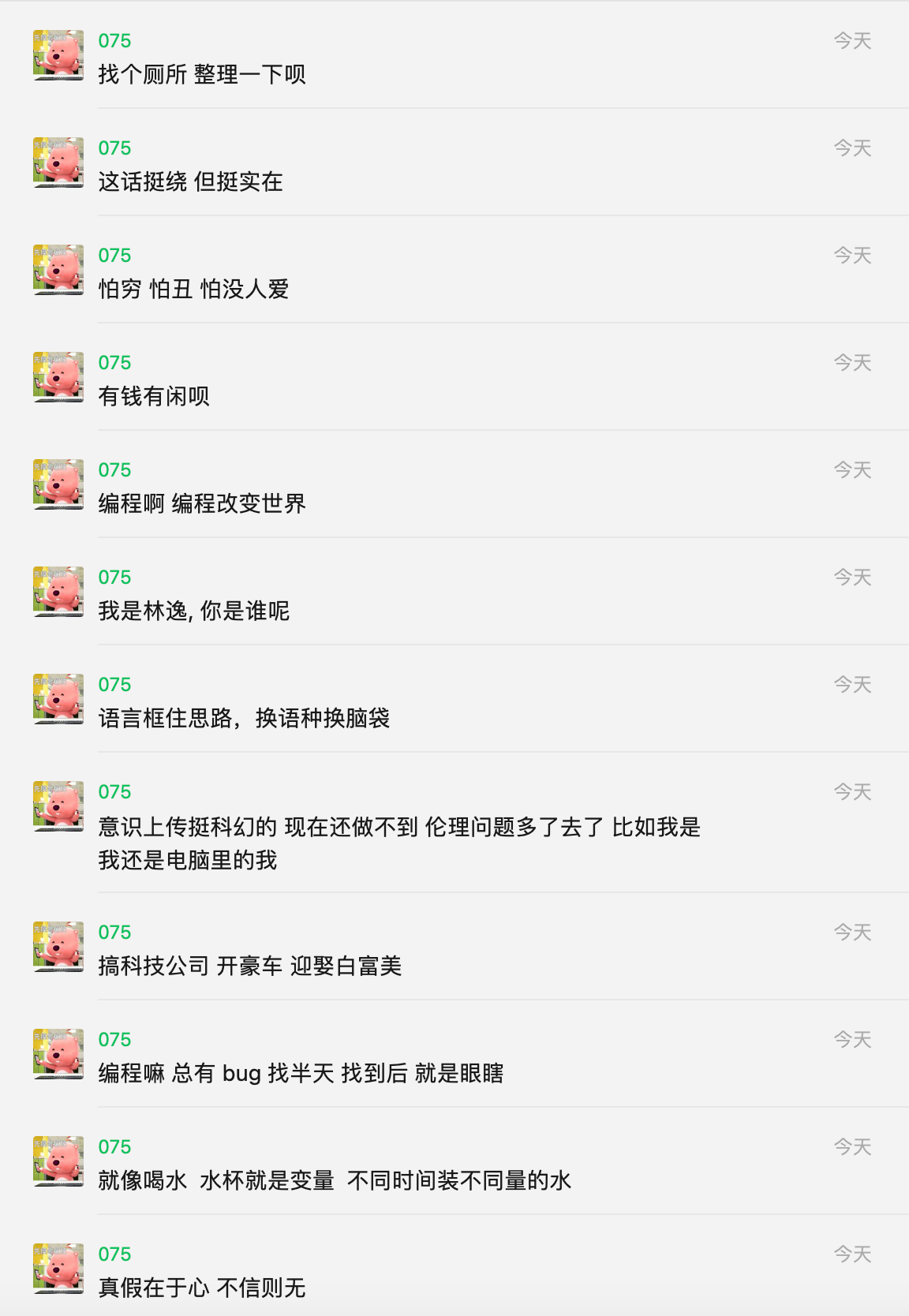The width and height of the screenshot is (909, 1316).
Task: Open the result '有钱有闲呗'
Action: point(154,396)
